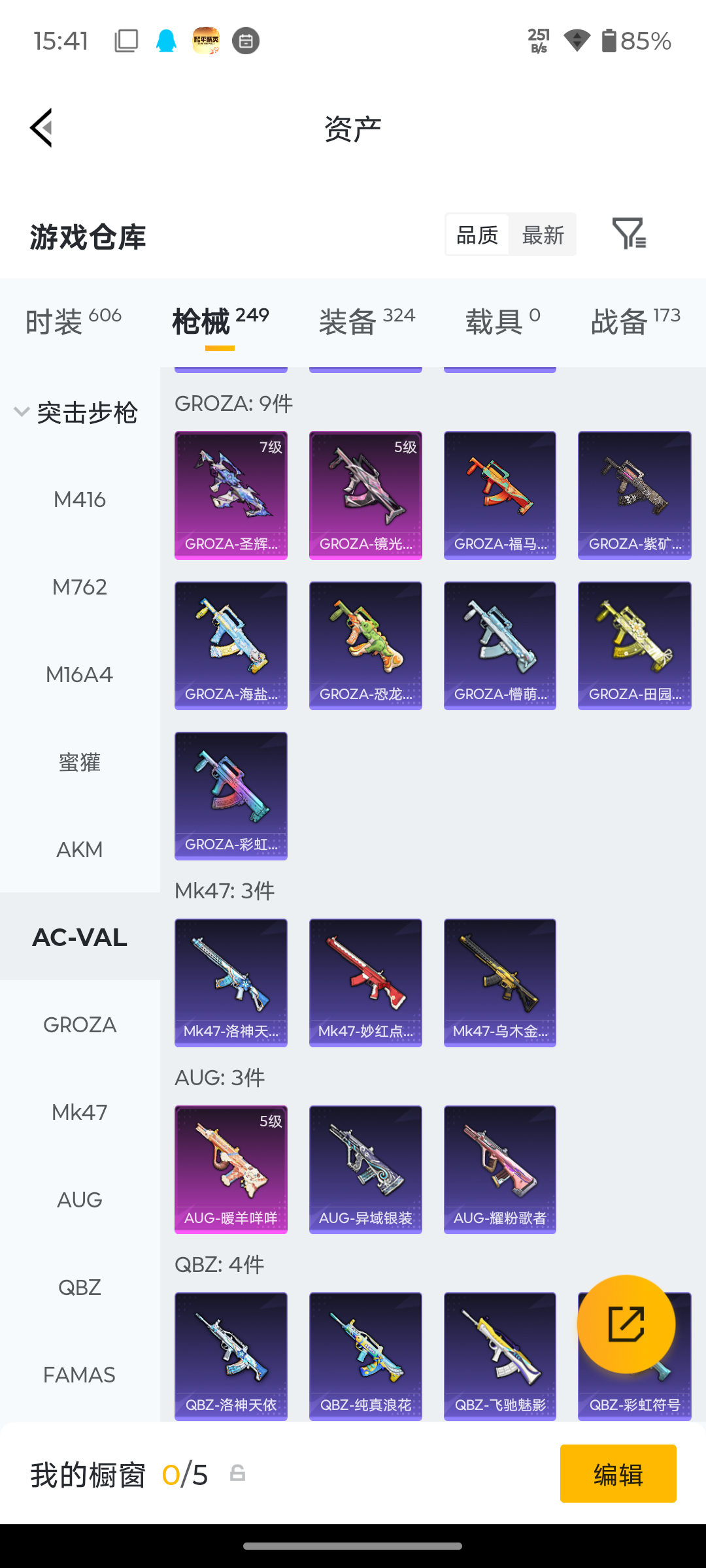Open the AUG-暖羊咩咩 skin
The image size is (706, 1568).
pos(231,1169)
